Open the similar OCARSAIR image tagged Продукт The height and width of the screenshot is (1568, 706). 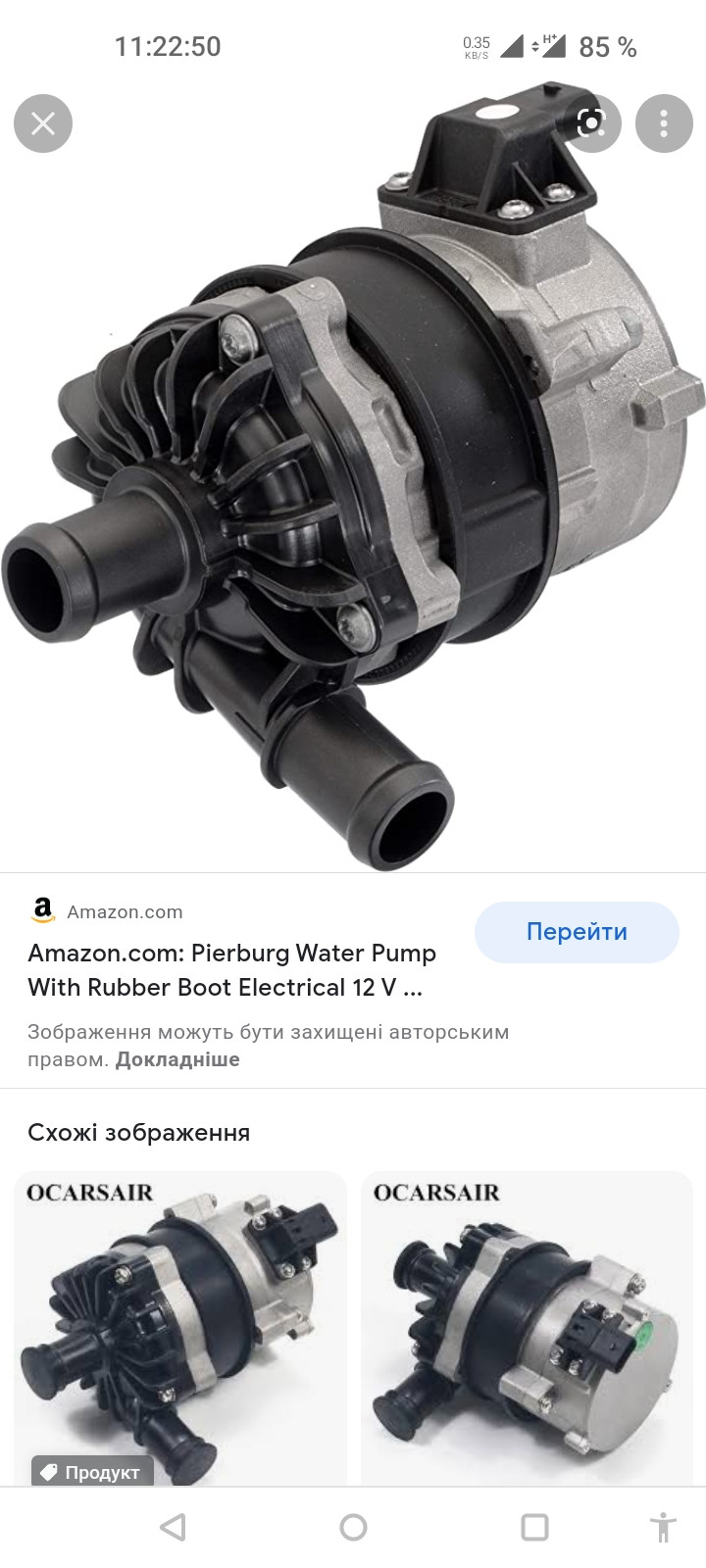click(180, 1328)
